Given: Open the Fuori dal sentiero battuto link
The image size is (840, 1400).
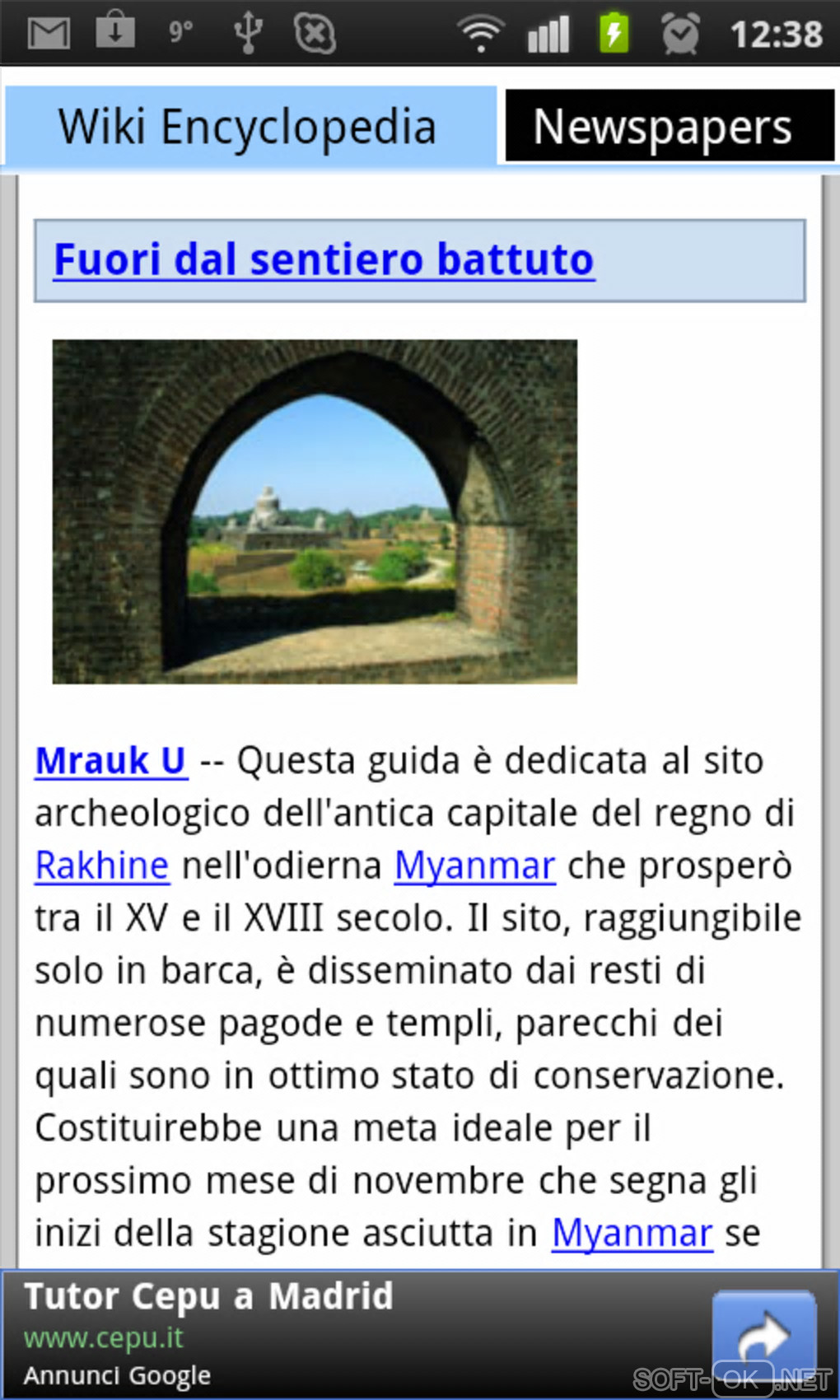Looking at the screenshot, I should click(324, 260).
